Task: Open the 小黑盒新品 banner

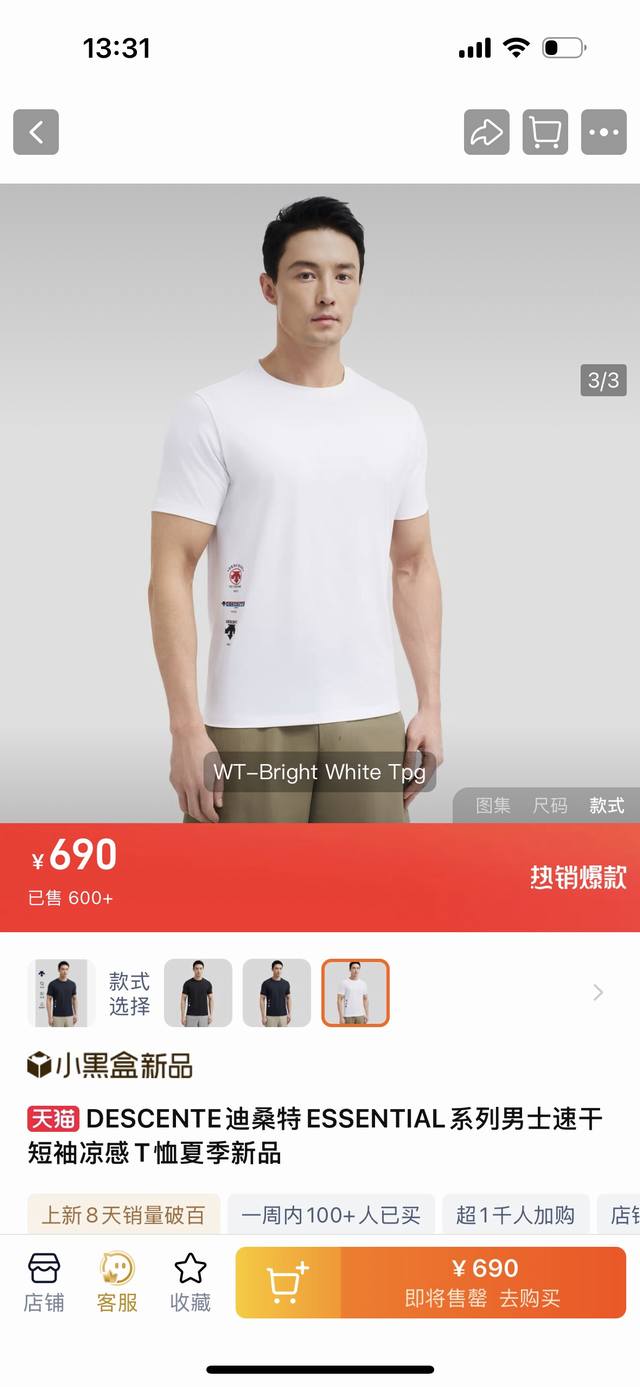Action: point(110,1065)
